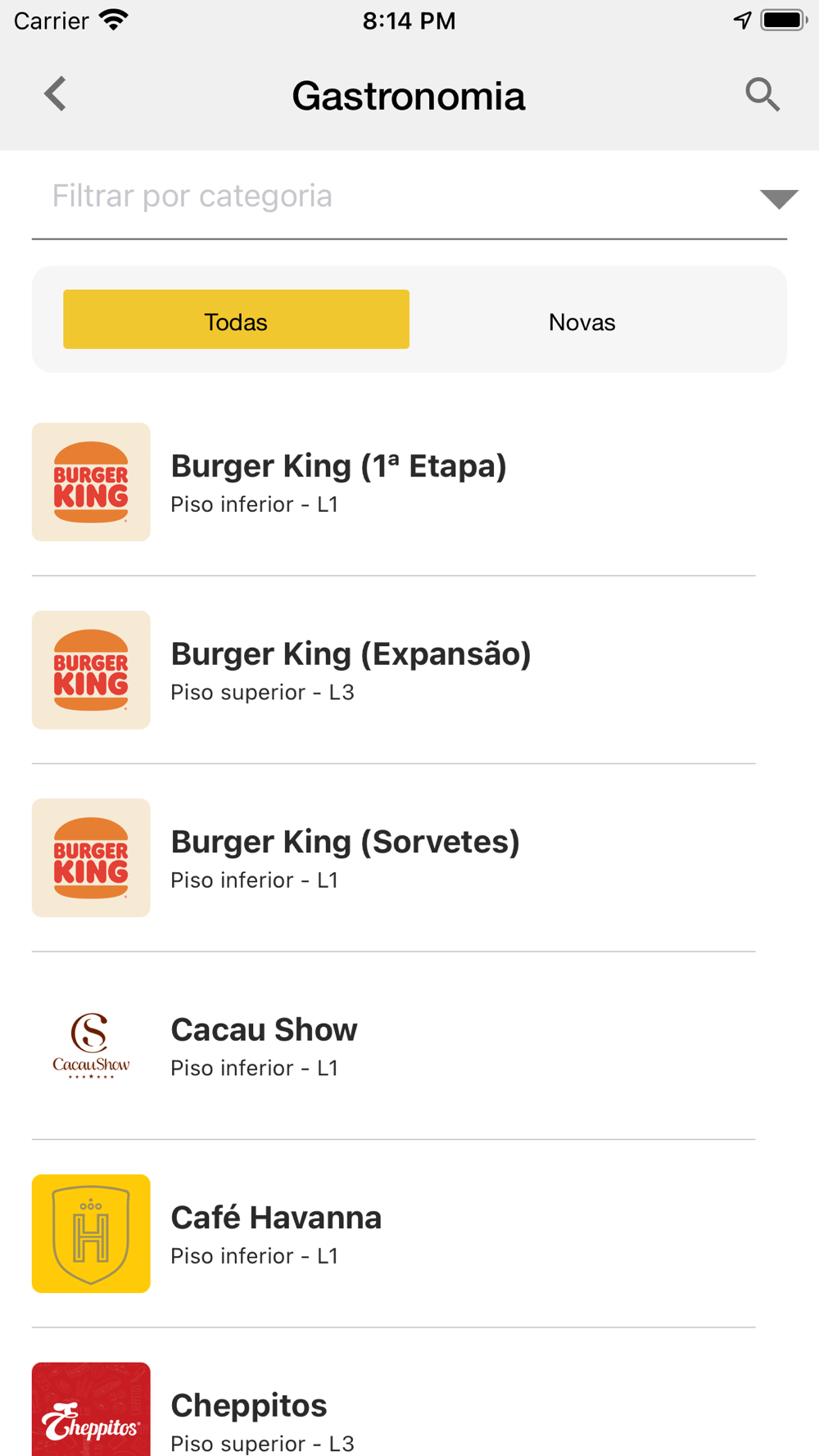Switch to the Novas segment
Screen dimensions: 819x1456
pos(582,319)
